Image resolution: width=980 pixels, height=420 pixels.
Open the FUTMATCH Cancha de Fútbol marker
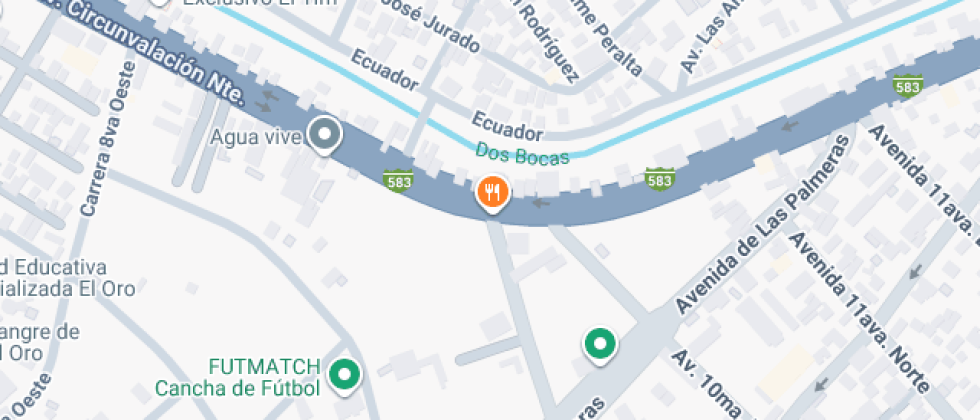[346, 375]
